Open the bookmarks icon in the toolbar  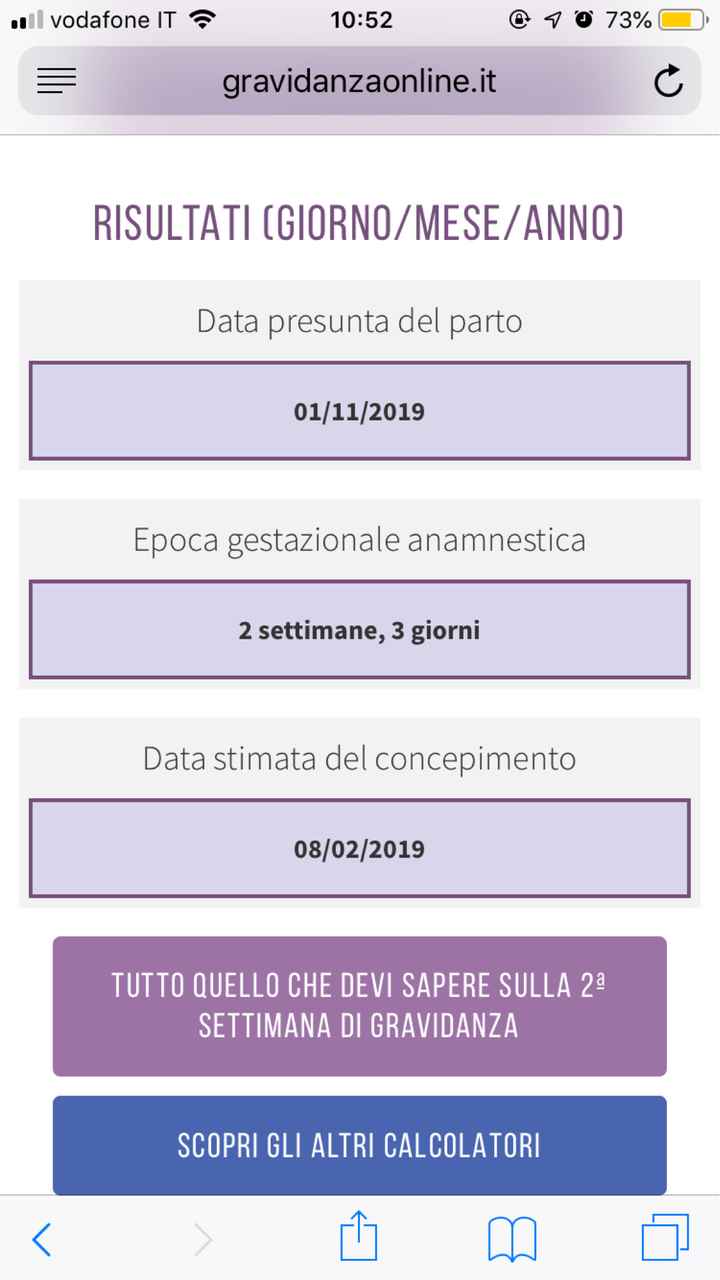point(512,1238)
